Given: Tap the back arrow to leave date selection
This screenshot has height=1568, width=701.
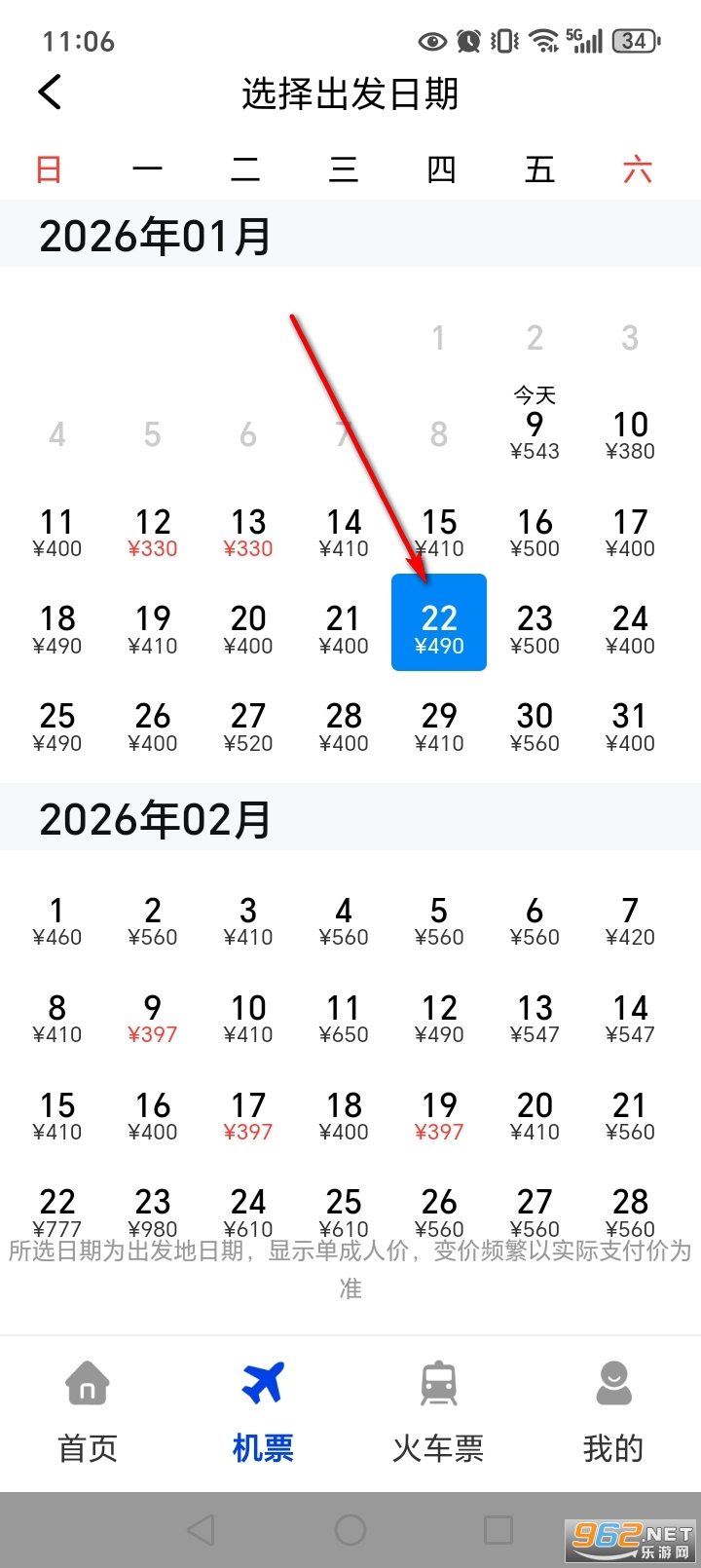Looking at the screenshot, I should click(x=49, y=93).
